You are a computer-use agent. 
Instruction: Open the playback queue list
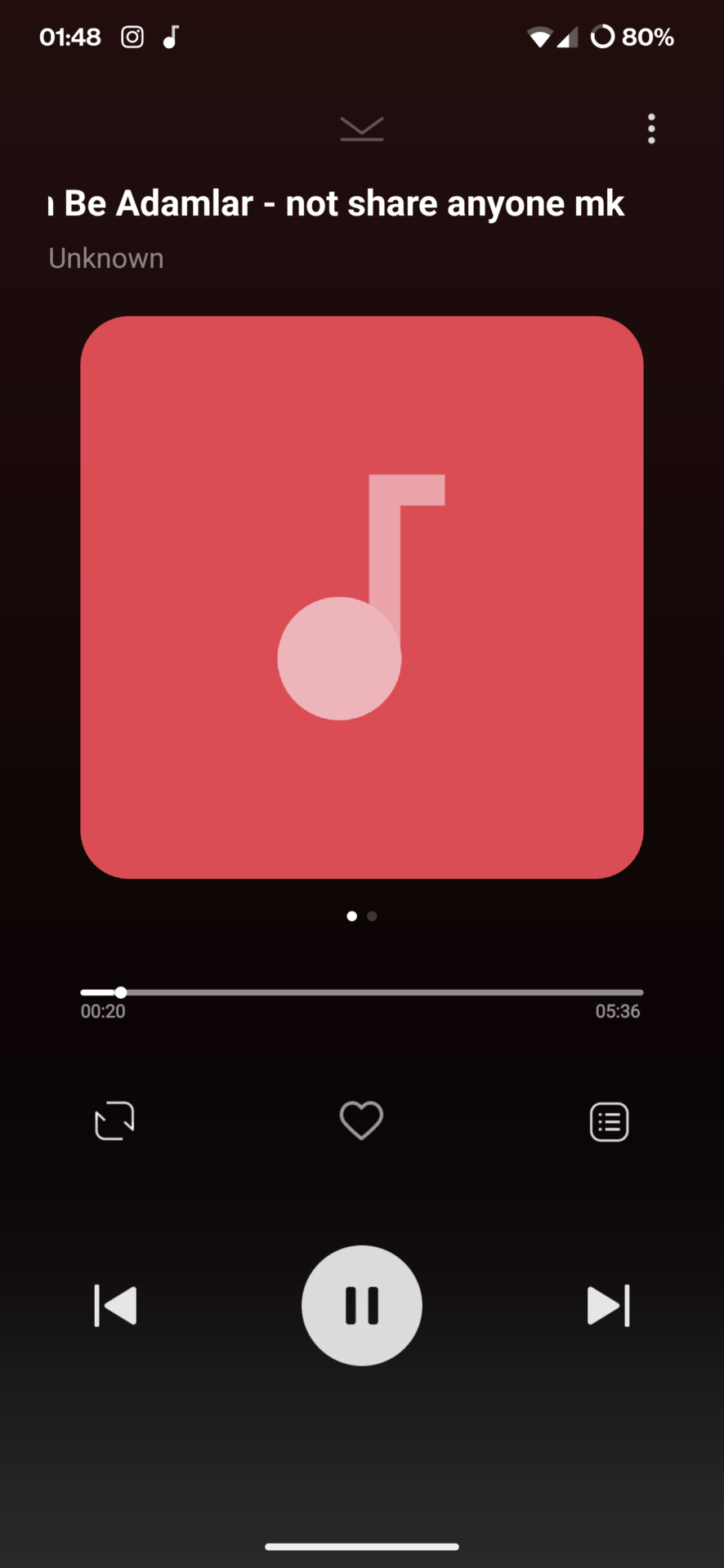click(609, 1122)
